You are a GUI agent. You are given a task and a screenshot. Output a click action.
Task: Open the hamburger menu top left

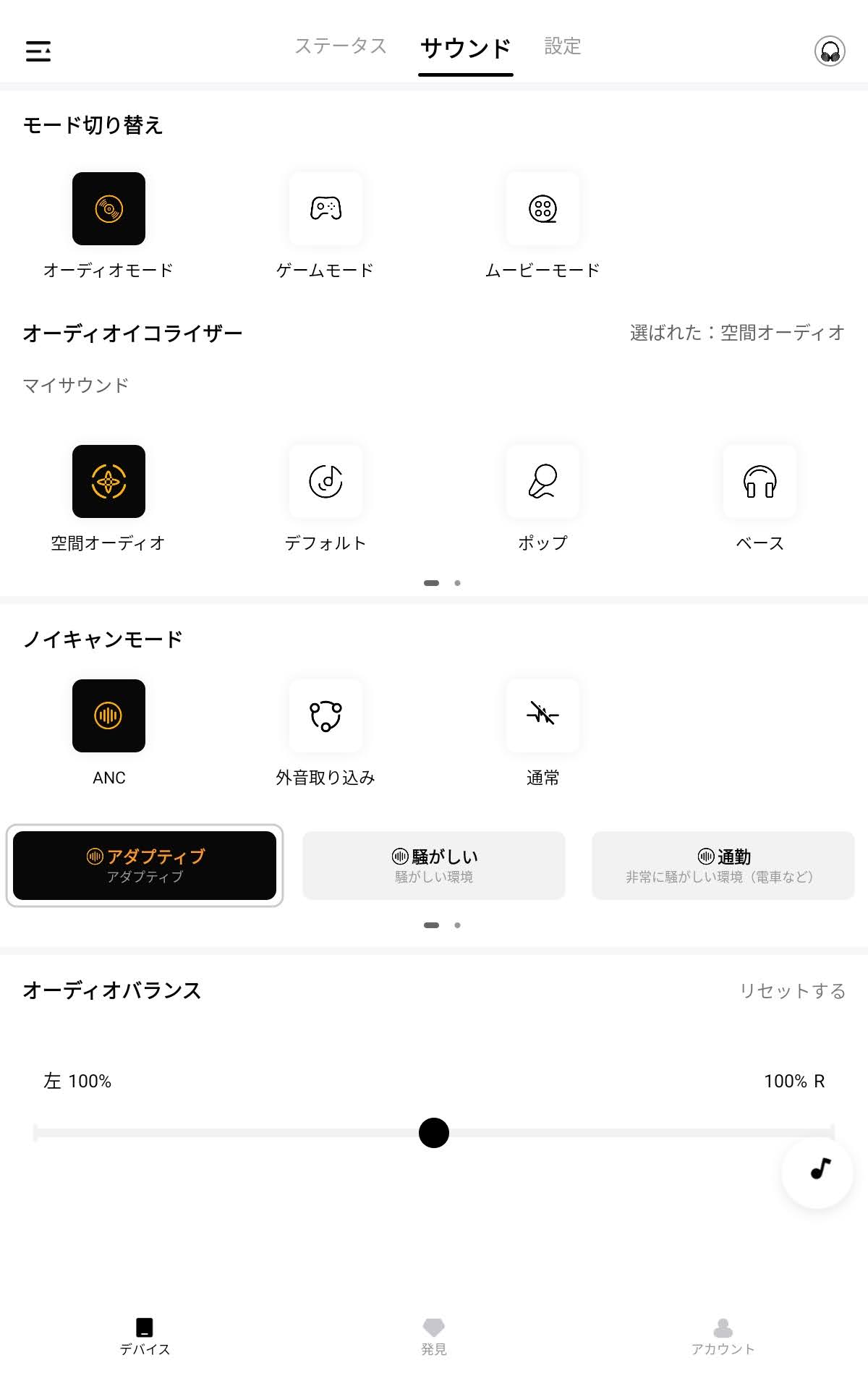click(x=38, y=51)
